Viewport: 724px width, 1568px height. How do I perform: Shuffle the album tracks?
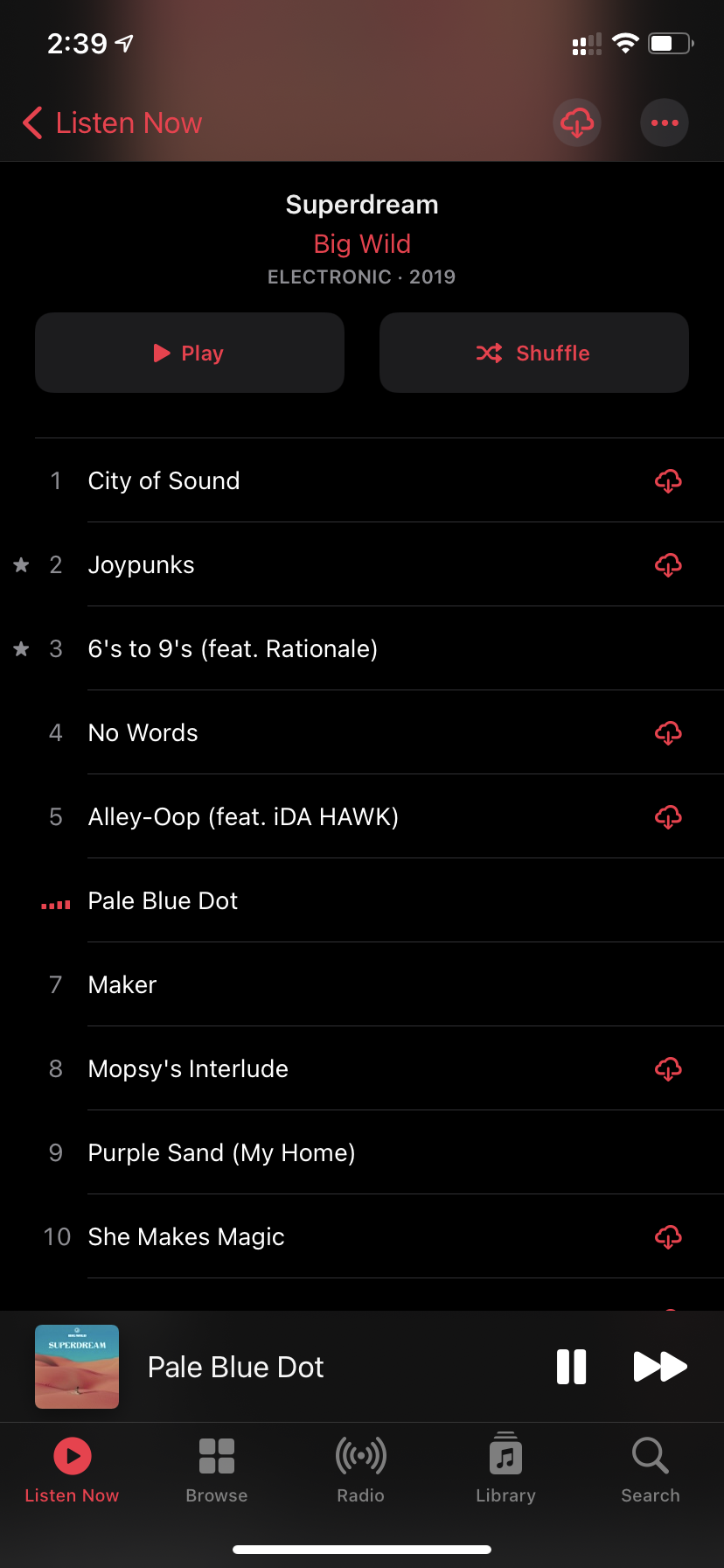tap(534, 353)
